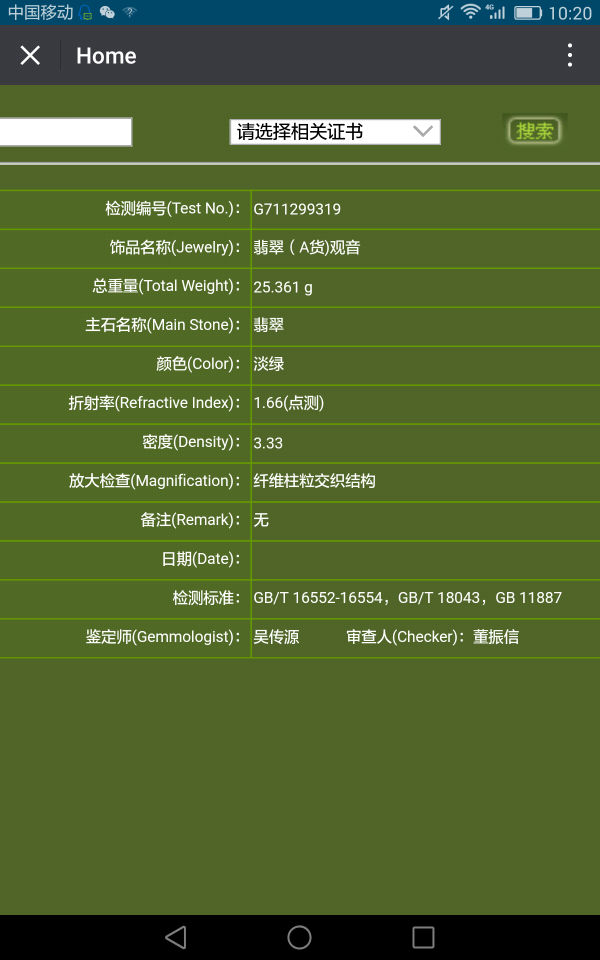Screen dimensions: 600x960
Task: Open the three-dot overflow menu
Action: coord(570,55)
